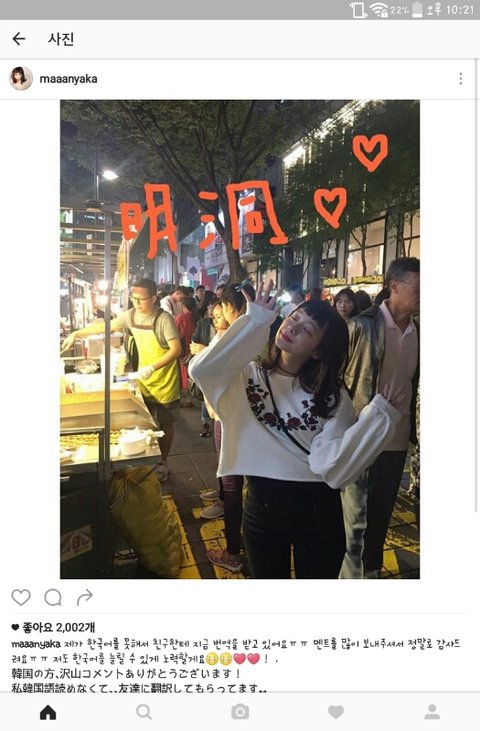The width and height of the screenshot is (480, 731).
Task: Open the post's three-dot overflow menu
Action: click(460, 78)
